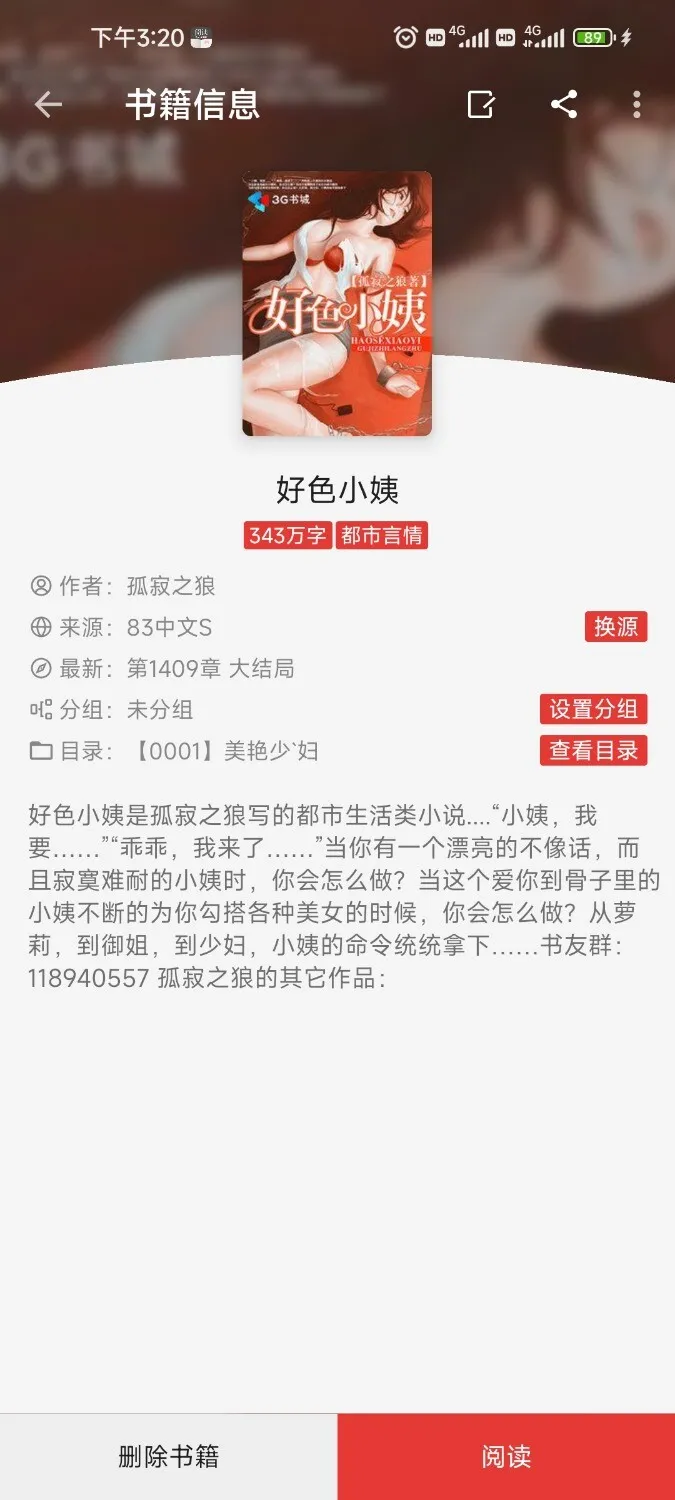This screenshot has height=1500, width=675.
Task: Open the overflow menu
Action: tap(637, 105)
